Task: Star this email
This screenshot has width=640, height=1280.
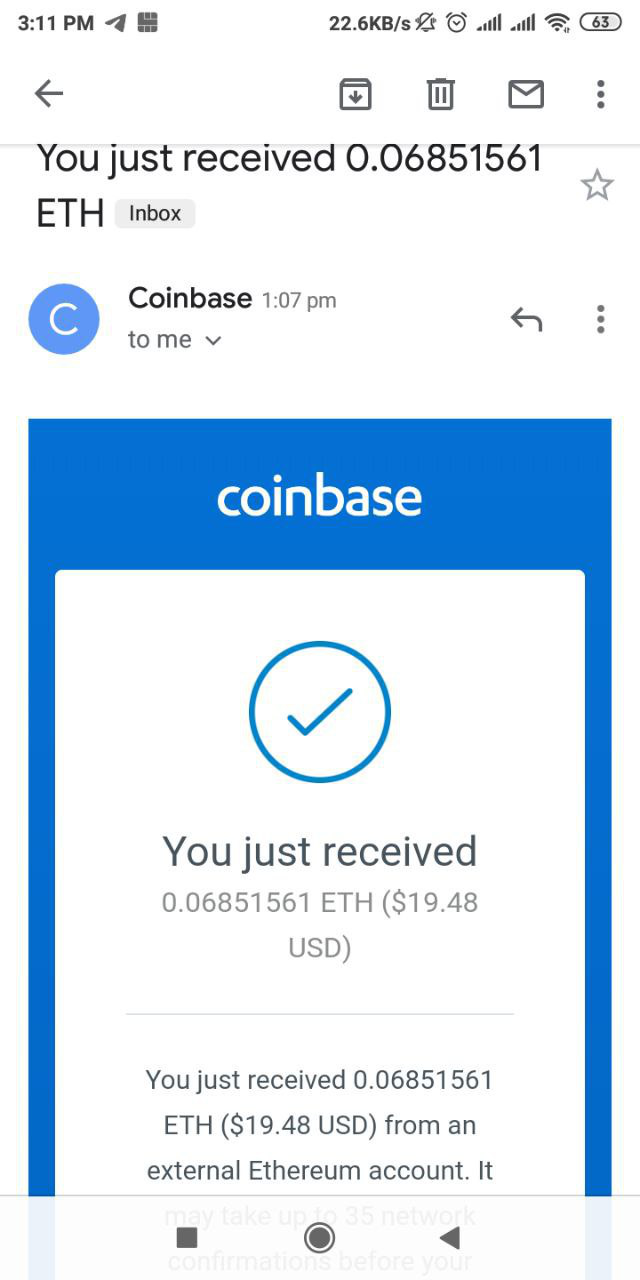Action: point(597,185)
